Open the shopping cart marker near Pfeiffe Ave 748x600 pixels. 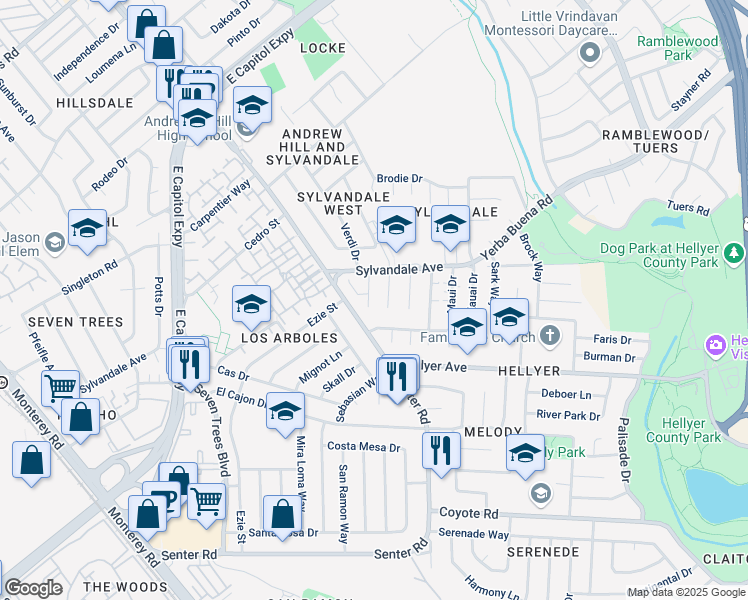[x=60, y=386]
